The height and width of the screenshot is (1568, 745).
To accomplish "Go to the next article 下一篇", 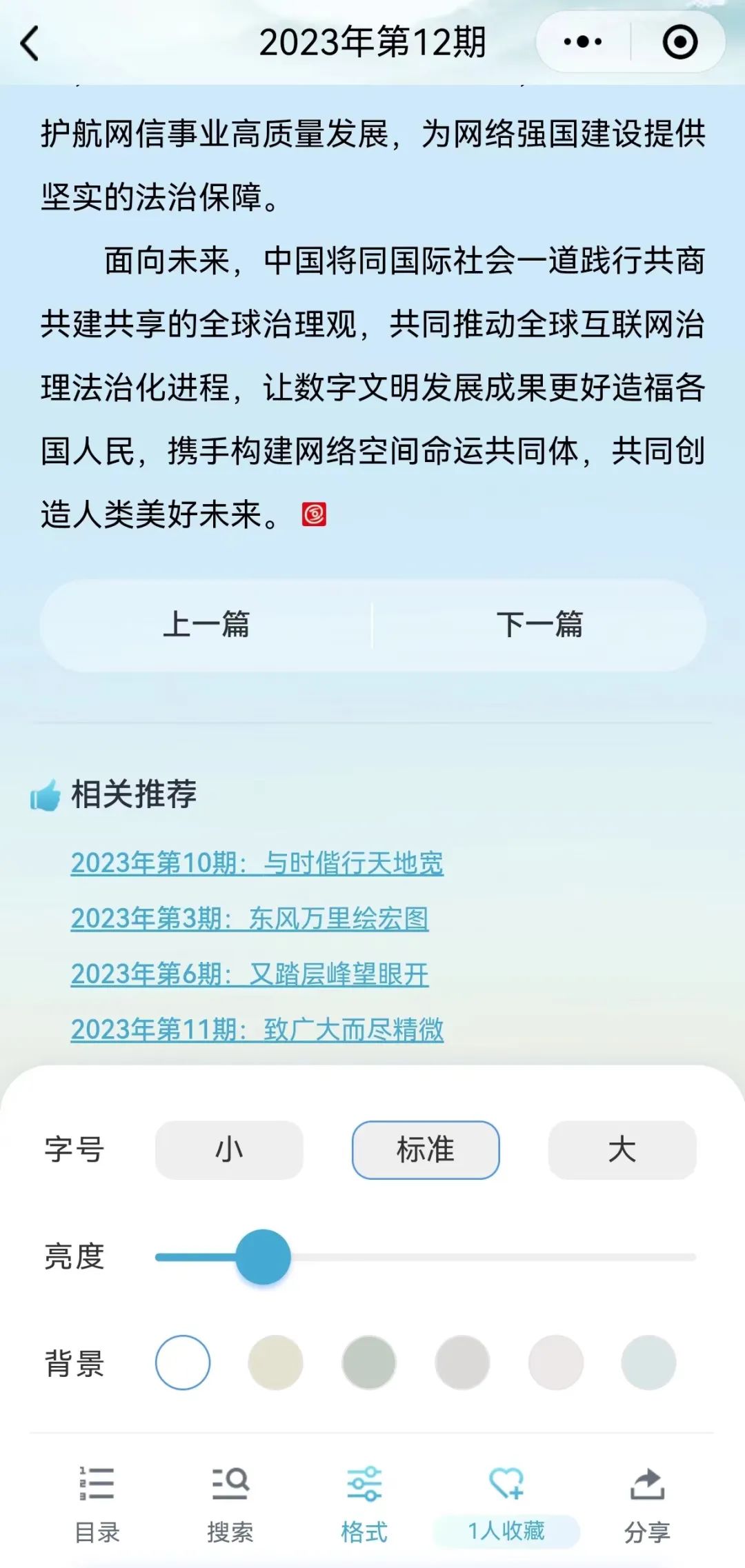I will tap(539, 625).
